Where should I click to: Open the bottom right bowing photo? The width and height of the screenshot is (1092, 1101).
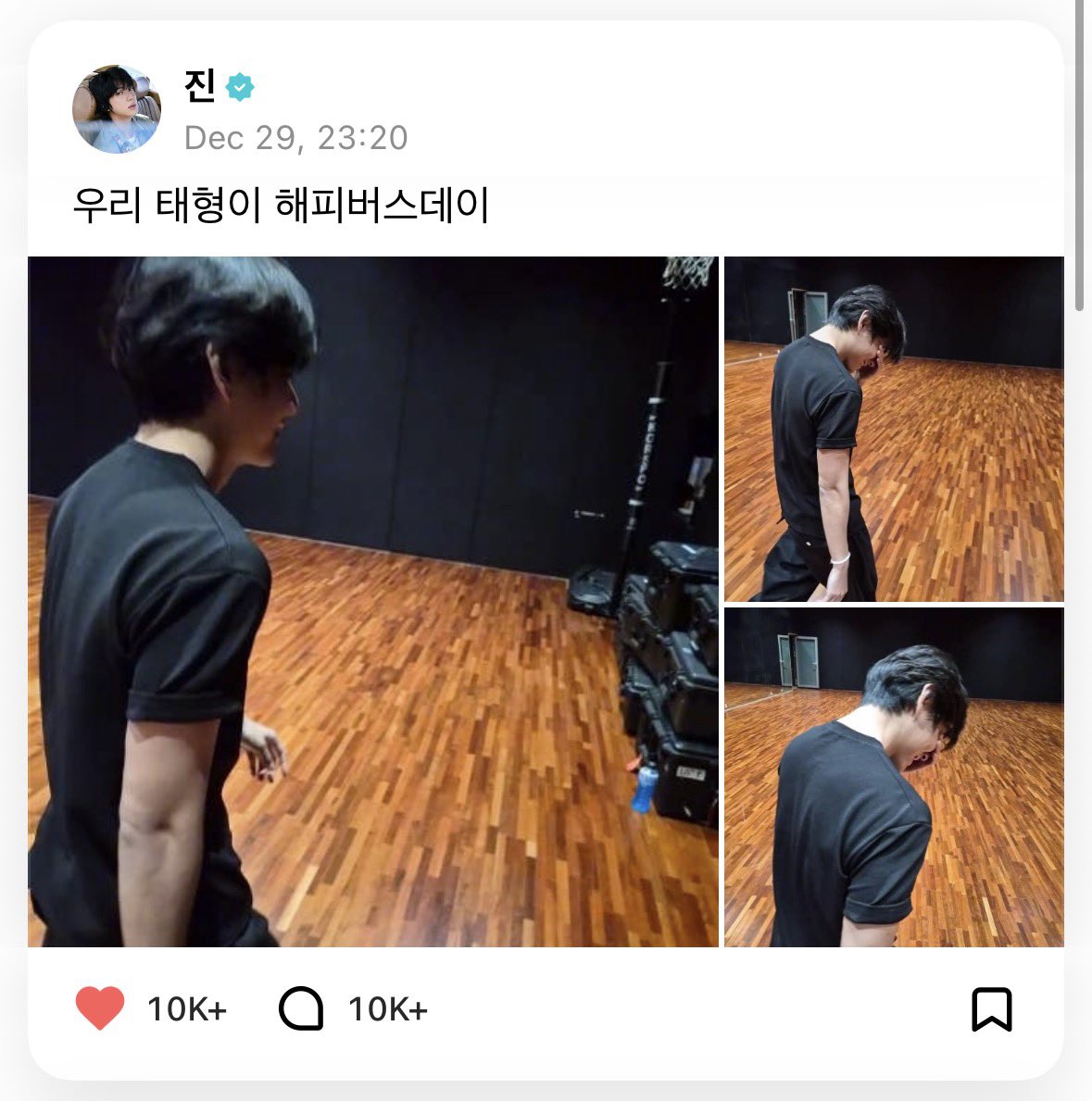(894, 777)
